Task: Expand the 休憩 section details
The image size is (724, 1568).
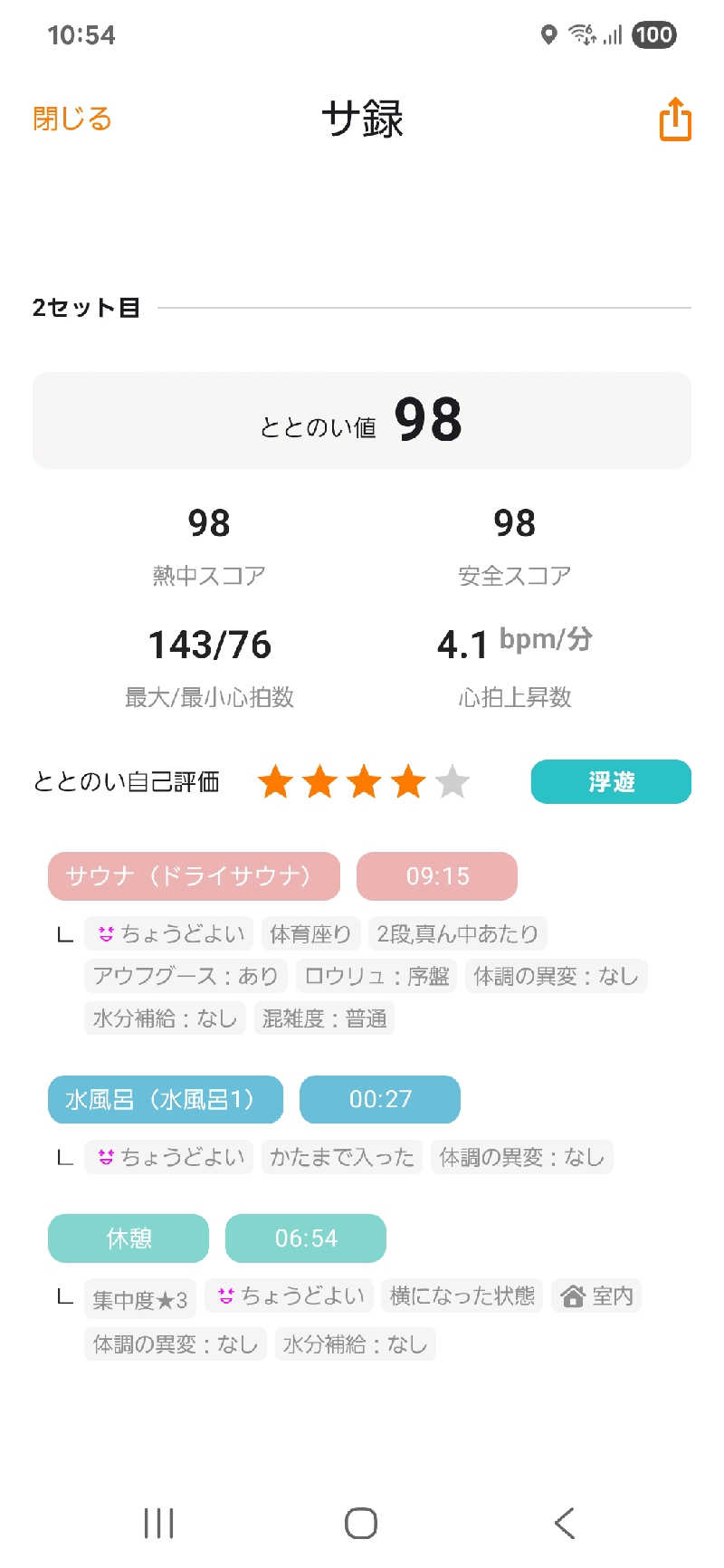Action: (127, 1238)
